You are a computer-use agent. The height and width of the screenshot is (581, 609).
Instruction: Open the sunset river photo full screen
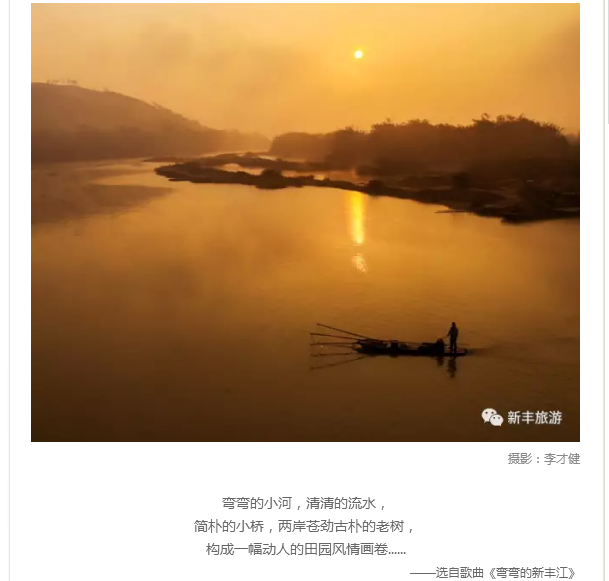pyautogui.click(x=305, y=222)
